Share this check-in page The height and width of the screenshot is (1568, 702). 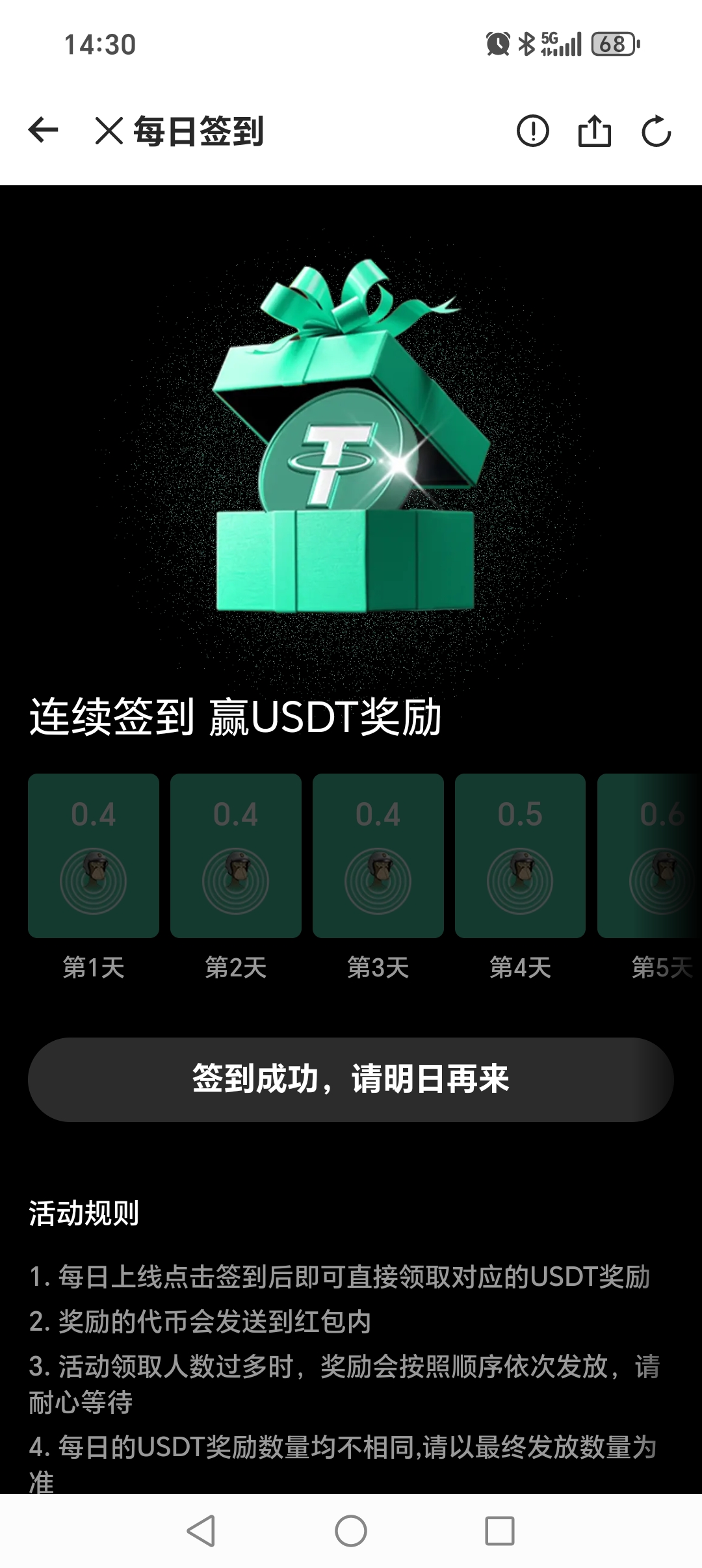click(x=594, y=131)
